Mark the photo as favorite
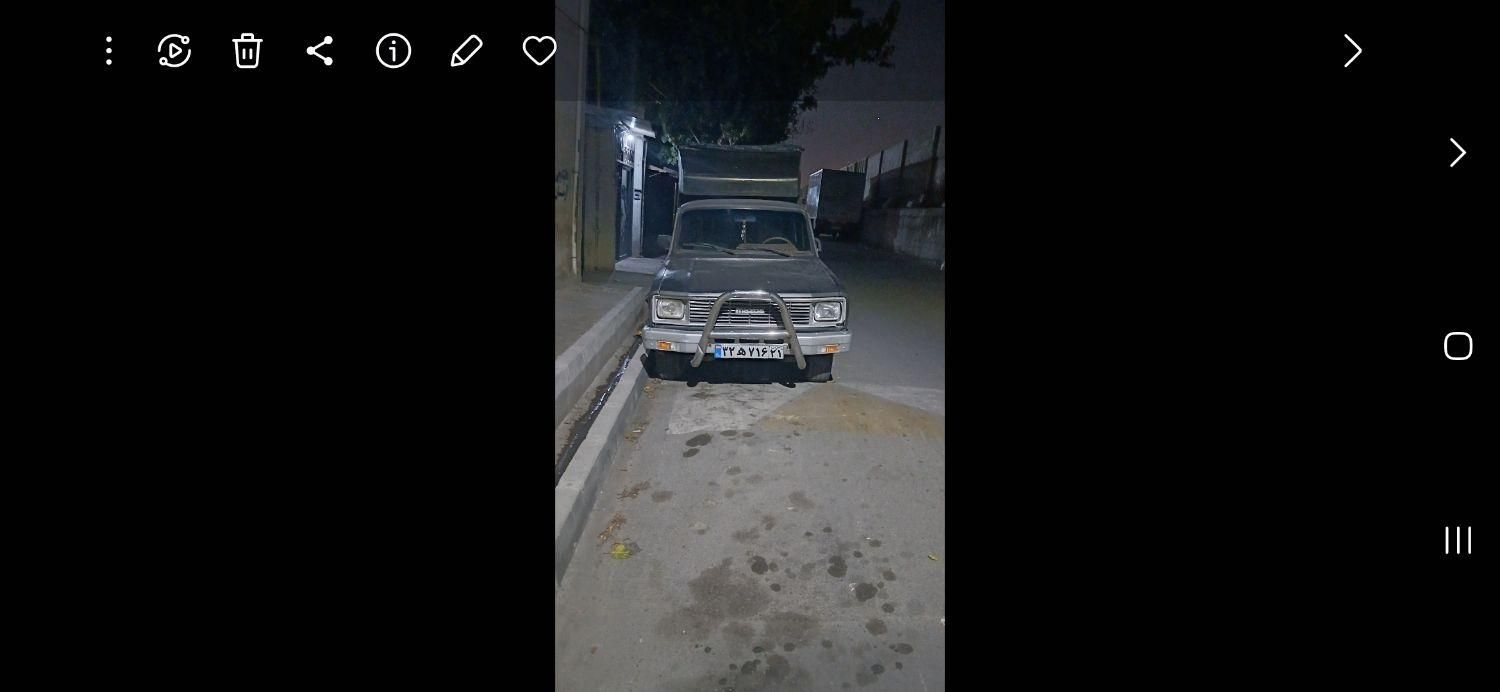Image resolution: width=1500 pixels, height=692 pixels. (x=539, y=51)
